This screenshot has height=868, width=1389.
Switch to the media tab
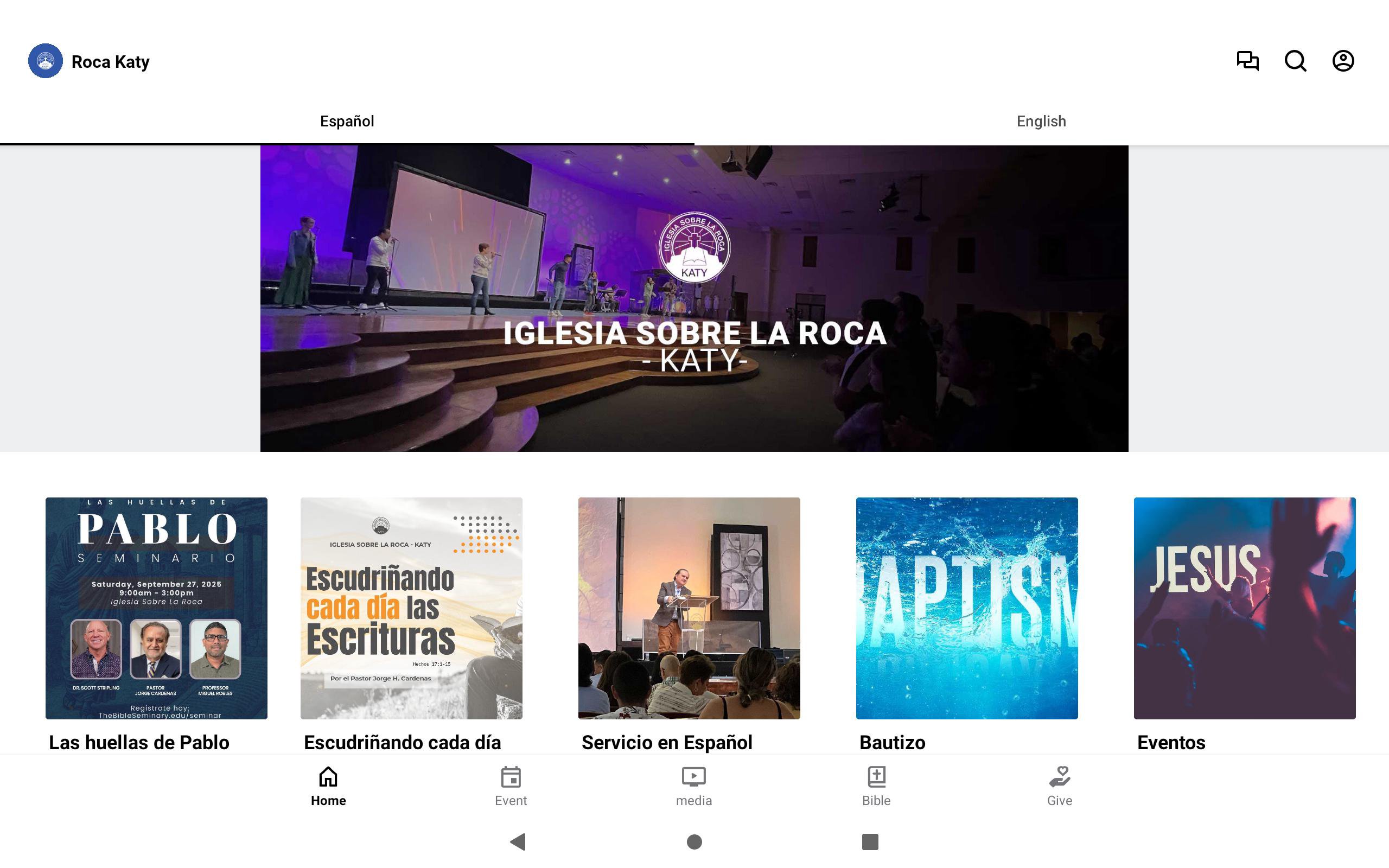(x=693, y=786)
